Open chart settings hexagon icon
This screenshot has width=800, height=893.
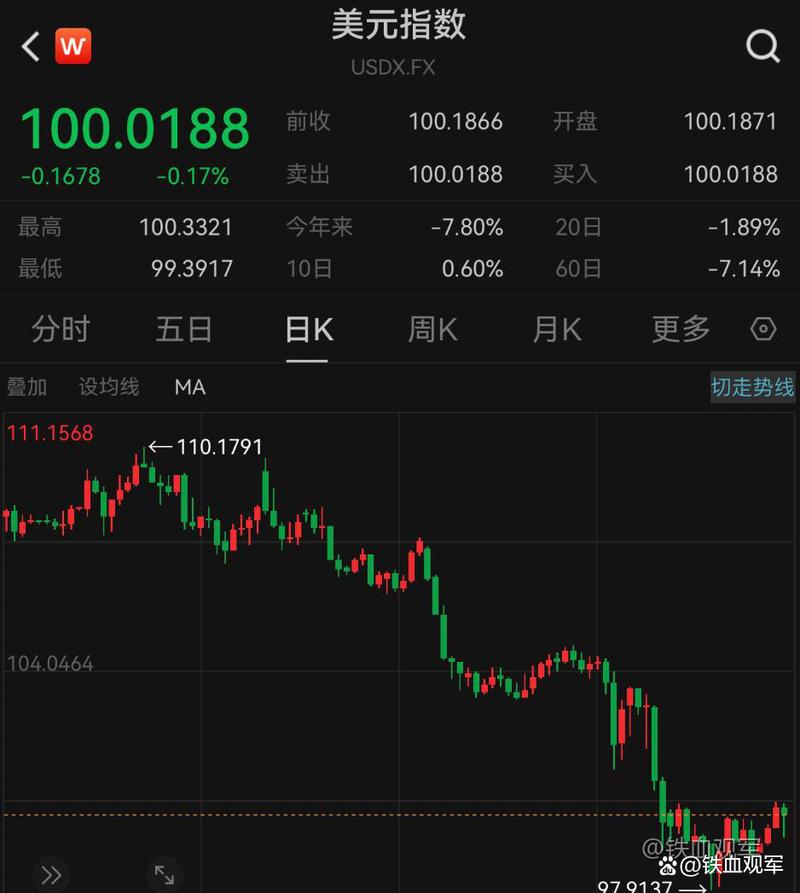[763, 329]
